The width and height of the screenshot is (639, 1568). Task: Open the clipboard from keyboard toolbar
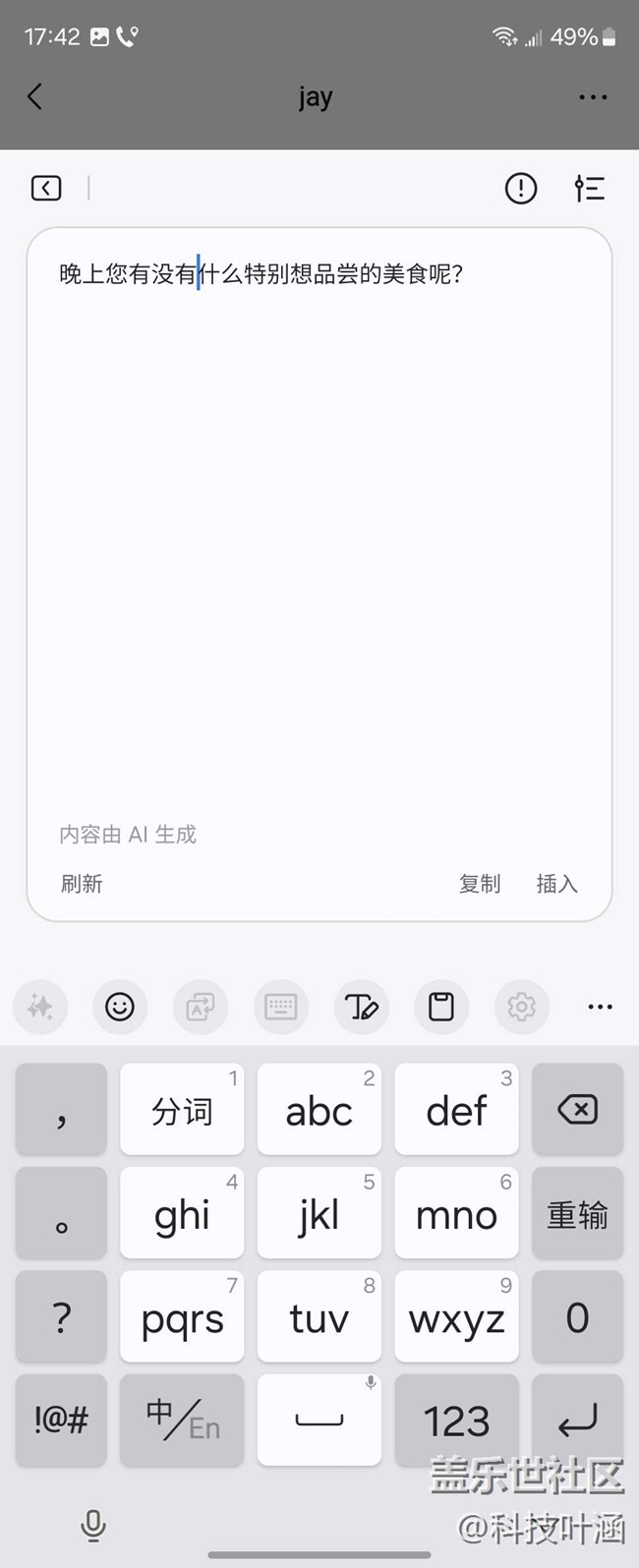[441, 1007]
